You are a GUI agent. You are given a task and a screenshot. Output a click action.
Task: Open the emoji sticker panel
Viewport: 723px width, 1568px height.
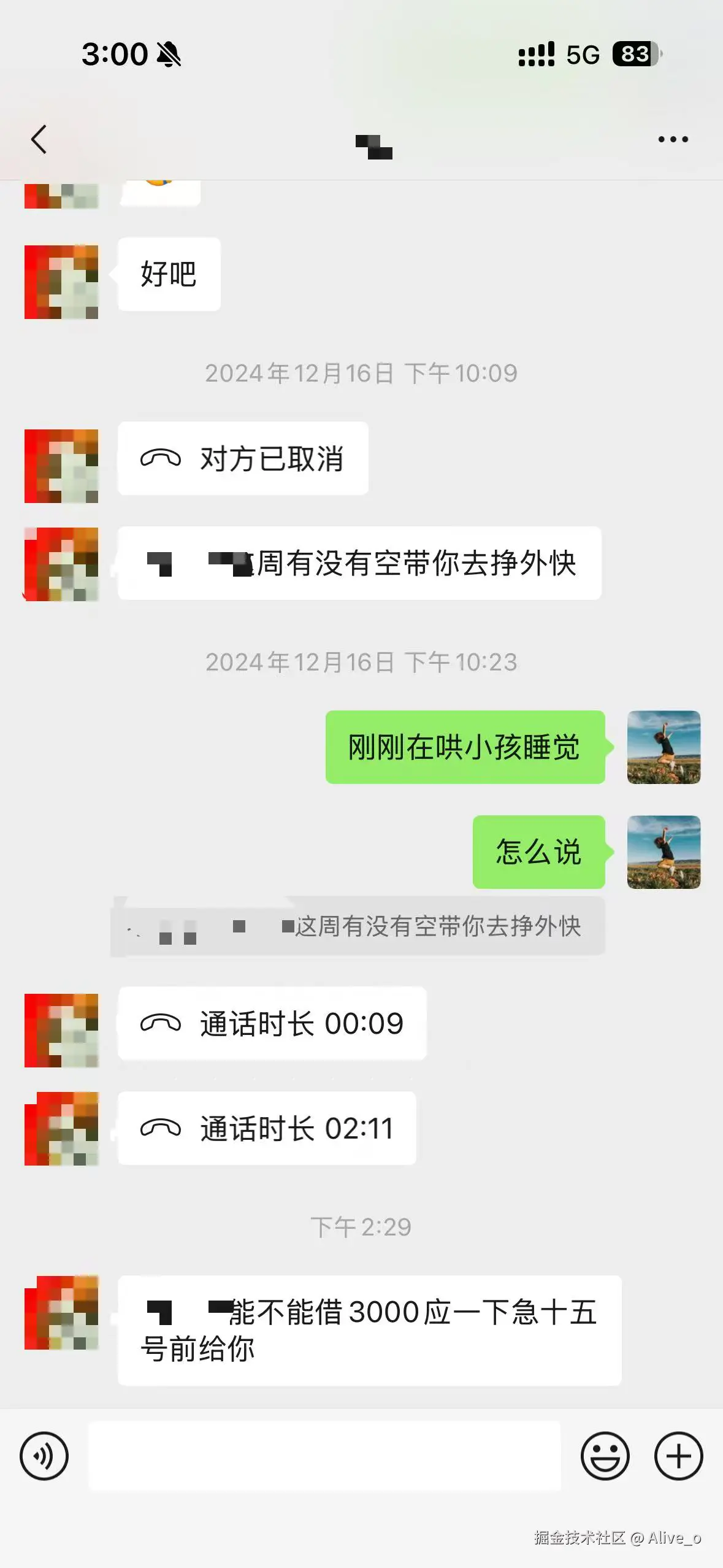pyautogui.click(x=605, y=1456)
